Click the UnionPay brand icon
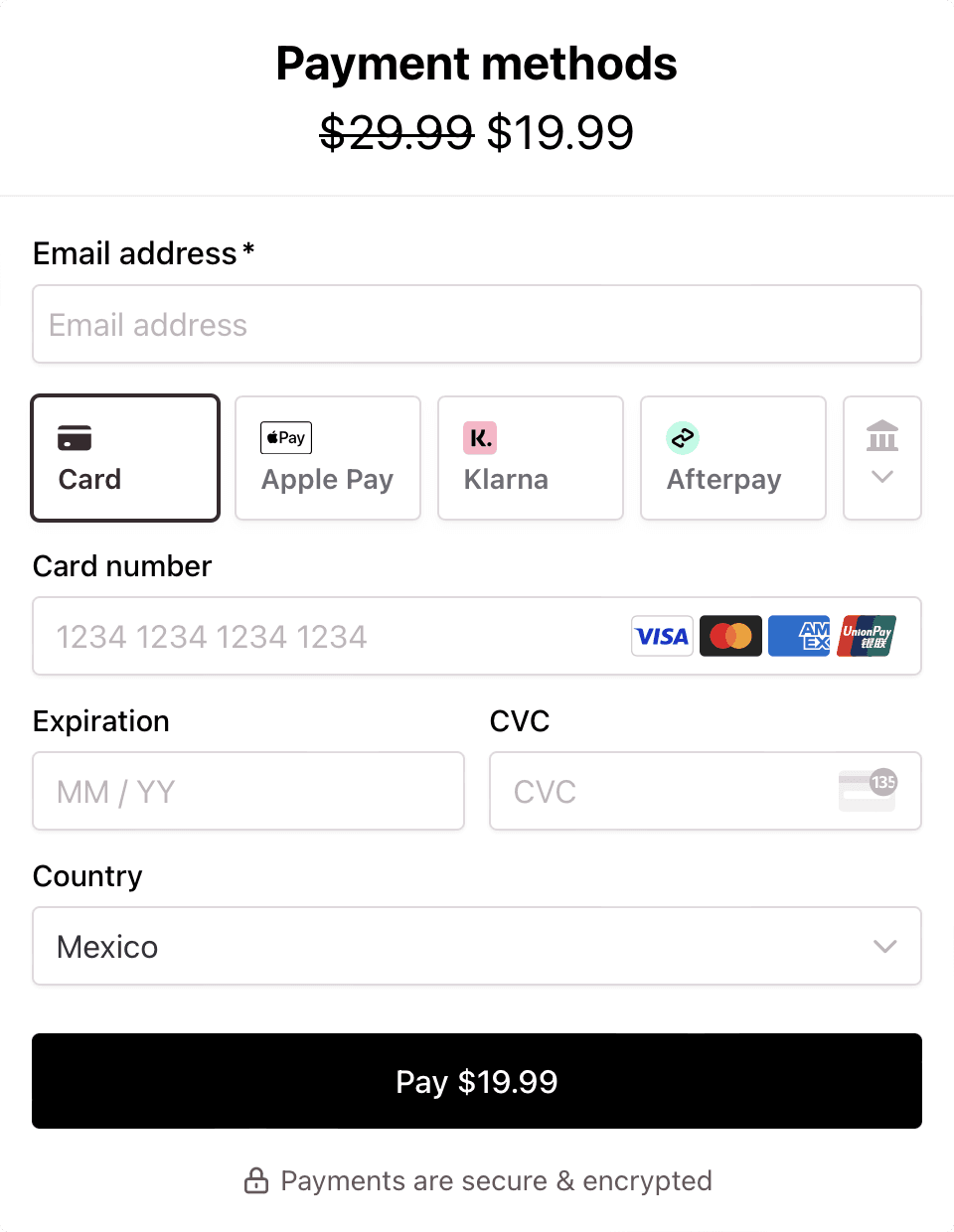Screen dimensions: 954x1232 pyautogui.click(x=866, y=636)
